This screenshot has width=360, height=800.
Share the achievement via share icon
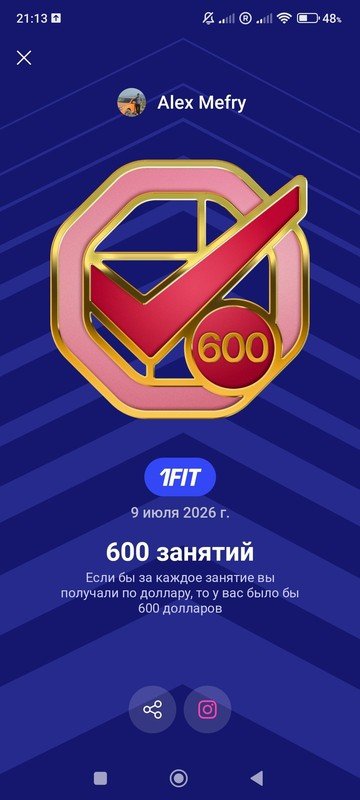[152, 709]
